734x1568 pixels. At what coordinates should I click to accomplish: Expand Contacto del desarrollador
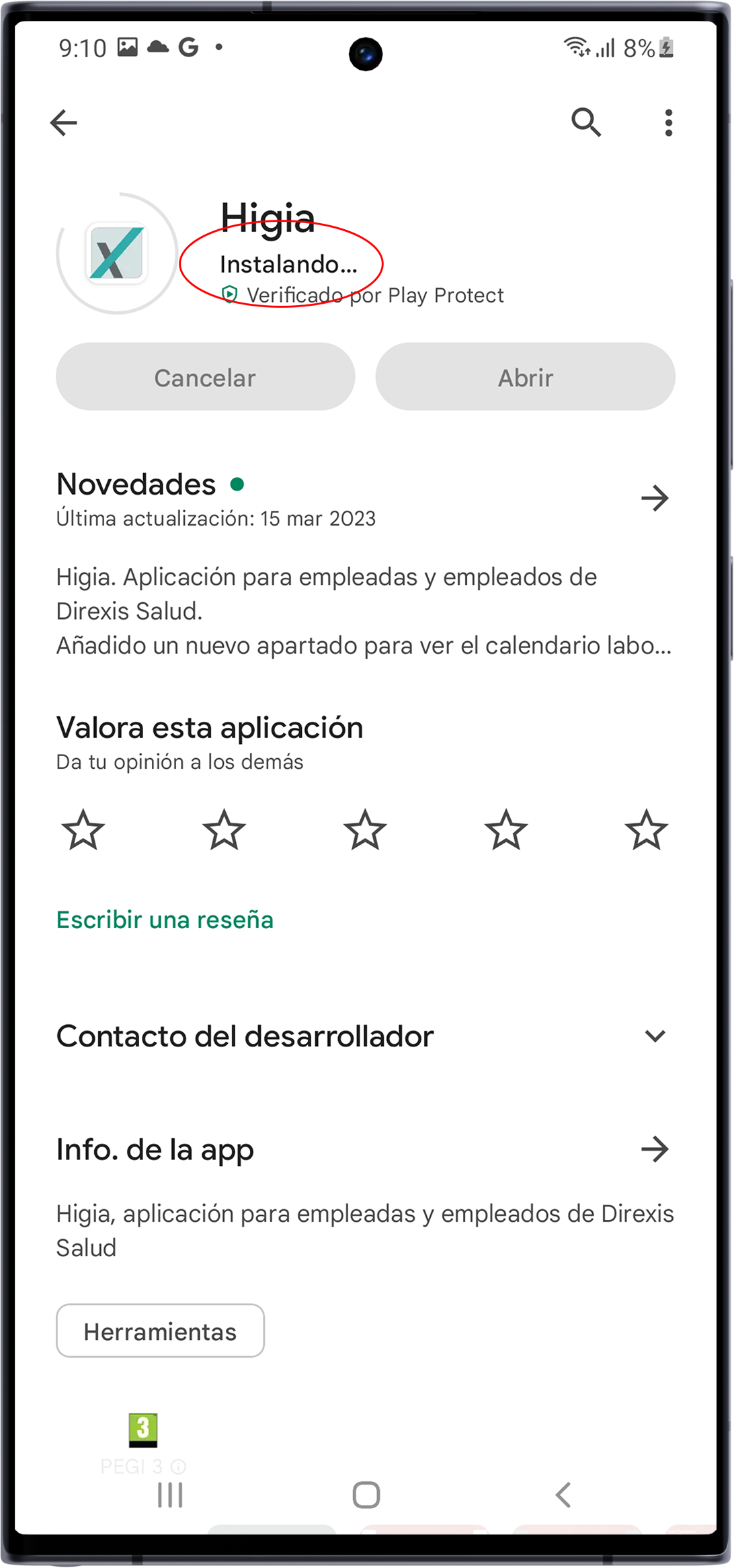tap(655, 1036)
